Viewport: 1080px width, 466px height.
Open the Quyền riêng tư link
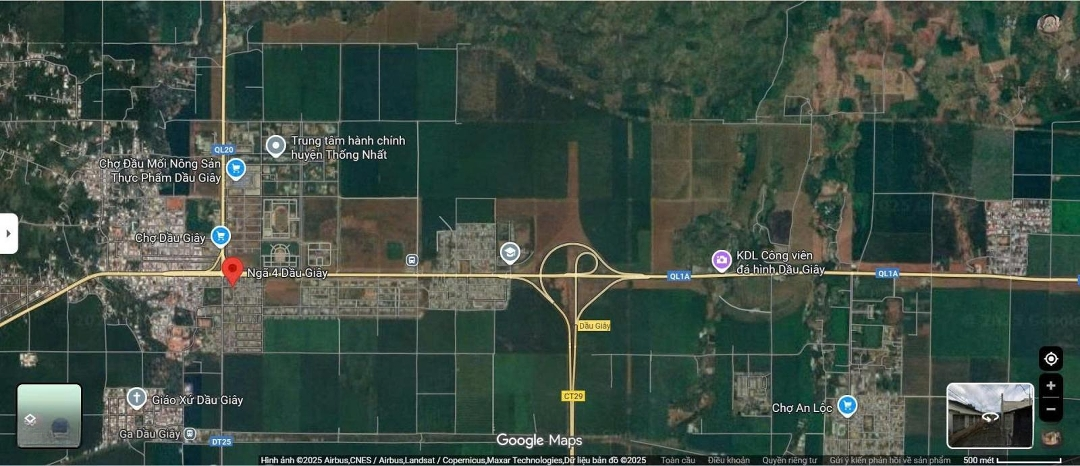[x=789, y=460]
